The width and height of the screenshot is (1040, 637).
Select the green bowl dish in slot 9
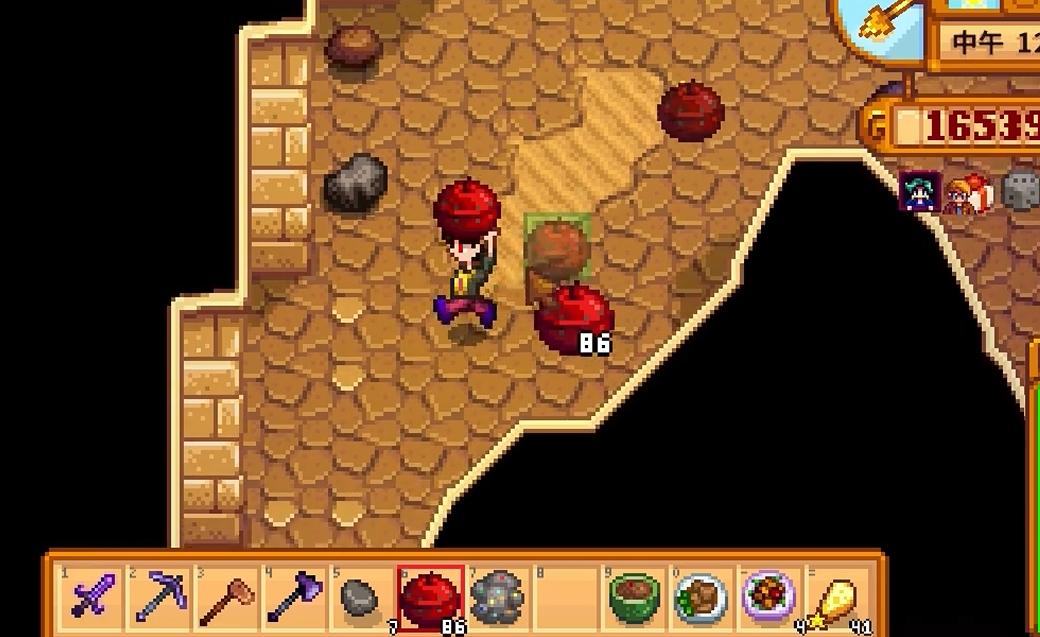pyautogui.click(x=633, y=597)
